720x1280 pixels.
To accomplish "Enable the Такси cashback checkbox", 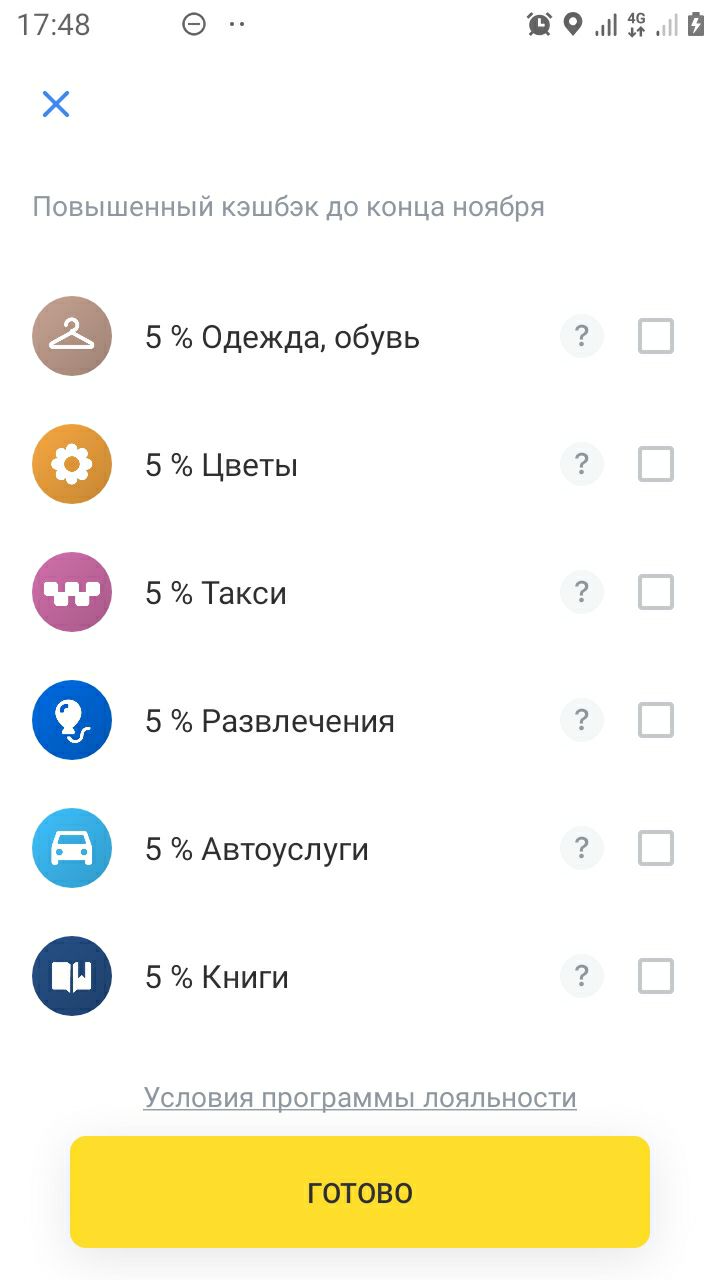I will (x=656, y=592).
